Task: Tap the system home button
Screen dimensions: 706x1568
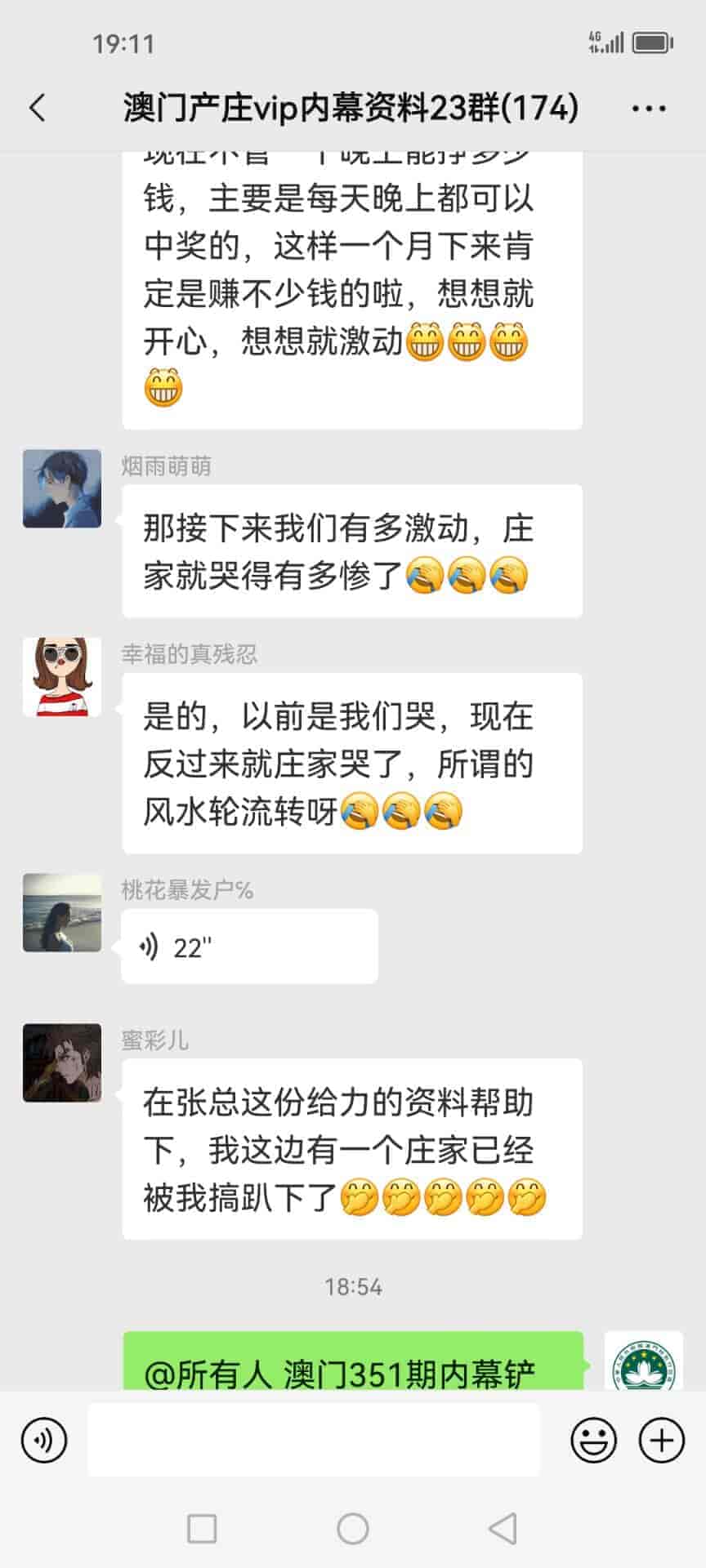Action: click(x=353, y=1529)
